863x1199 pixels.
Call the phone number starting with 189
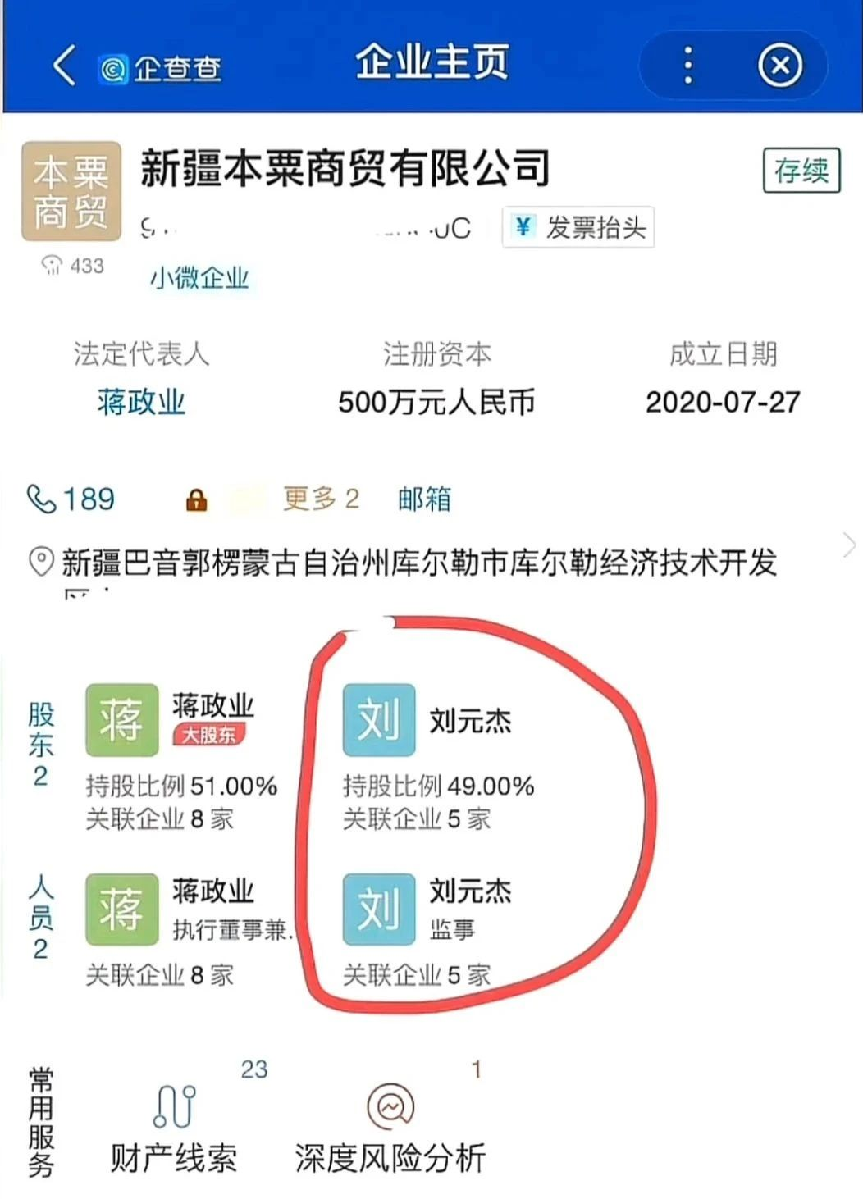coord(72,499)
